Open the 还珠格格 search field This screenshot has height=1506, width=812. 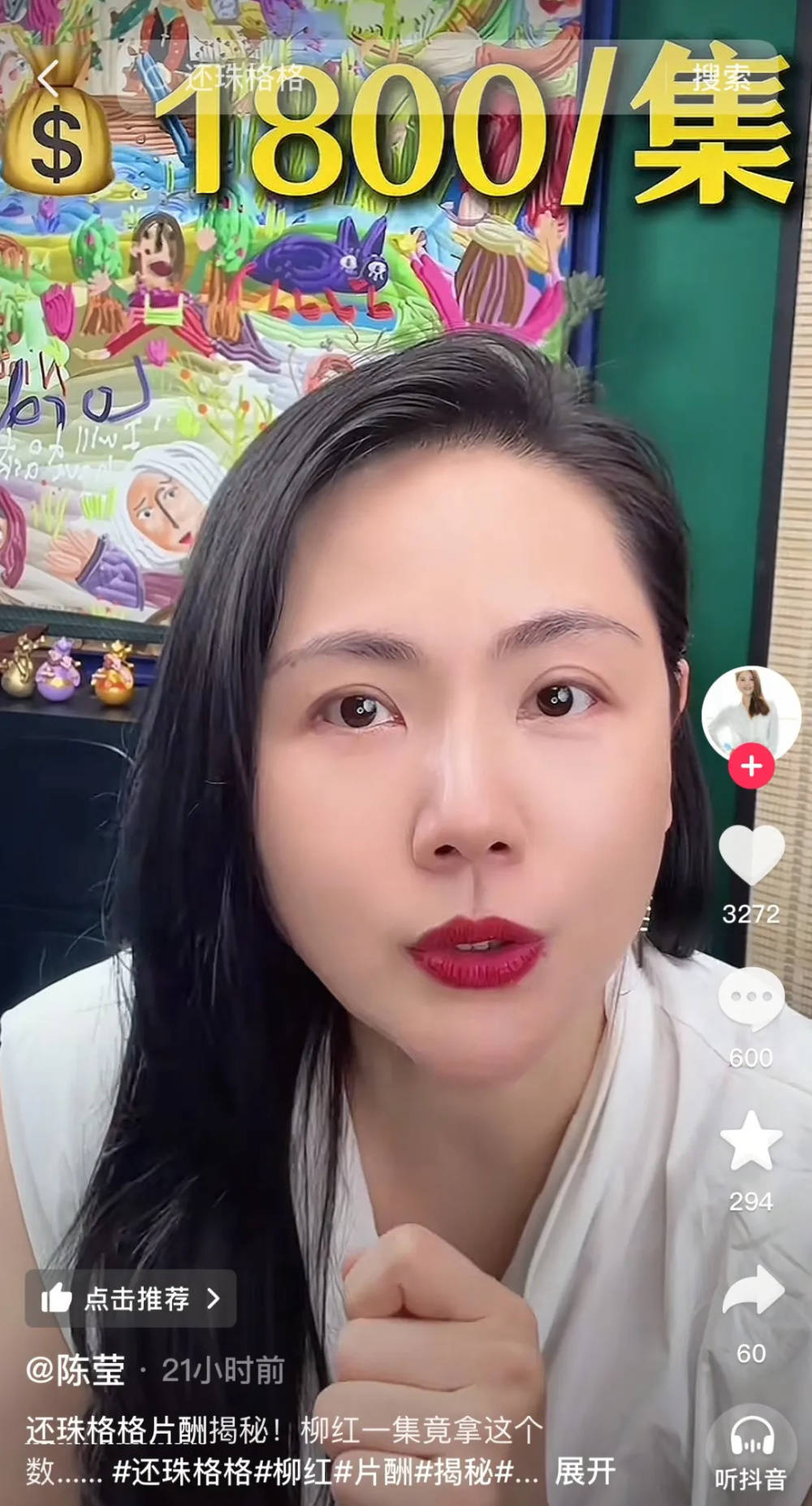pos(390,79)
